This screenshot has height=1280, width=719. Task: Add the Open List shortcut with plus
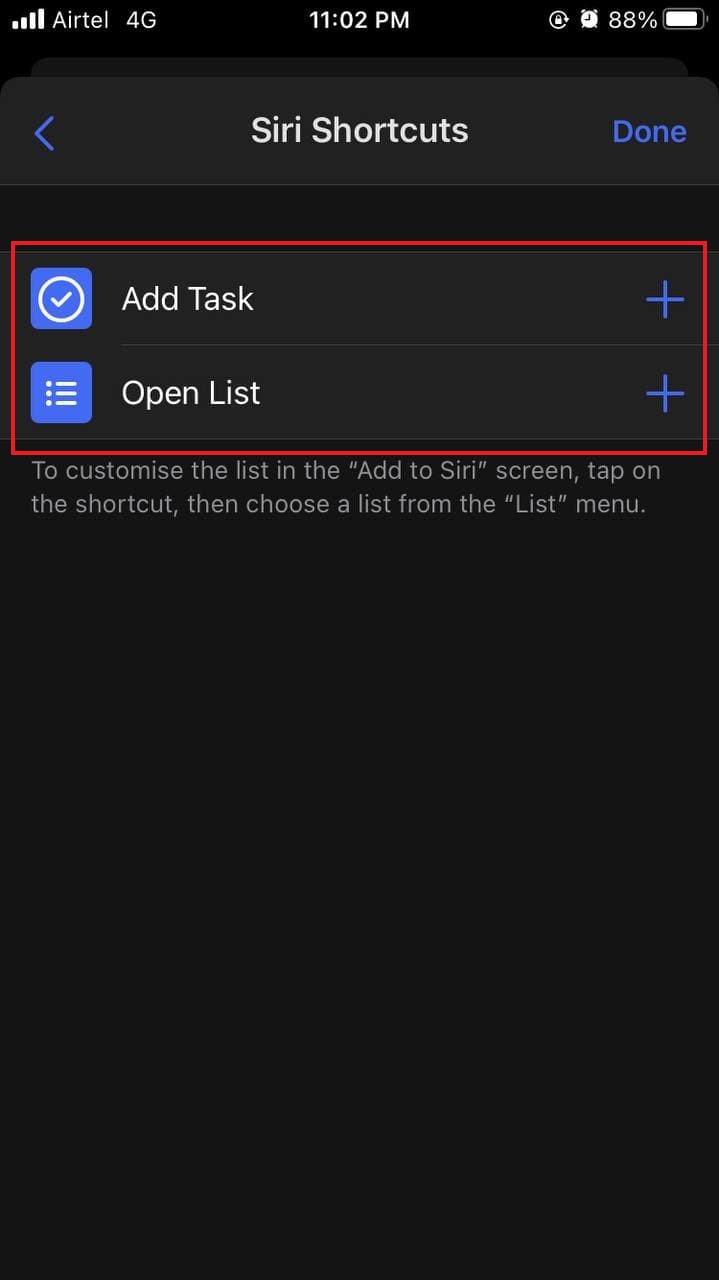pos(665,393)
